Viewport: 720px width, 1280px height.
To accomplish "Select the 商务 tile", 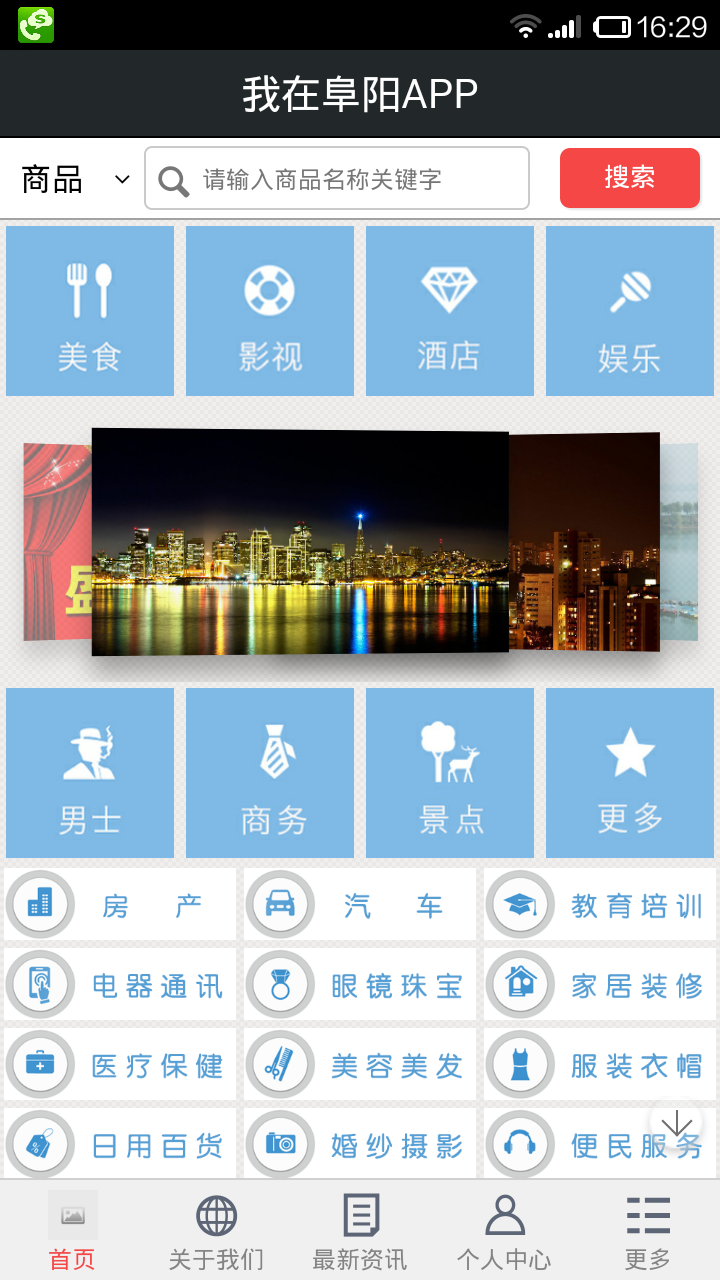I will [270, 773].
